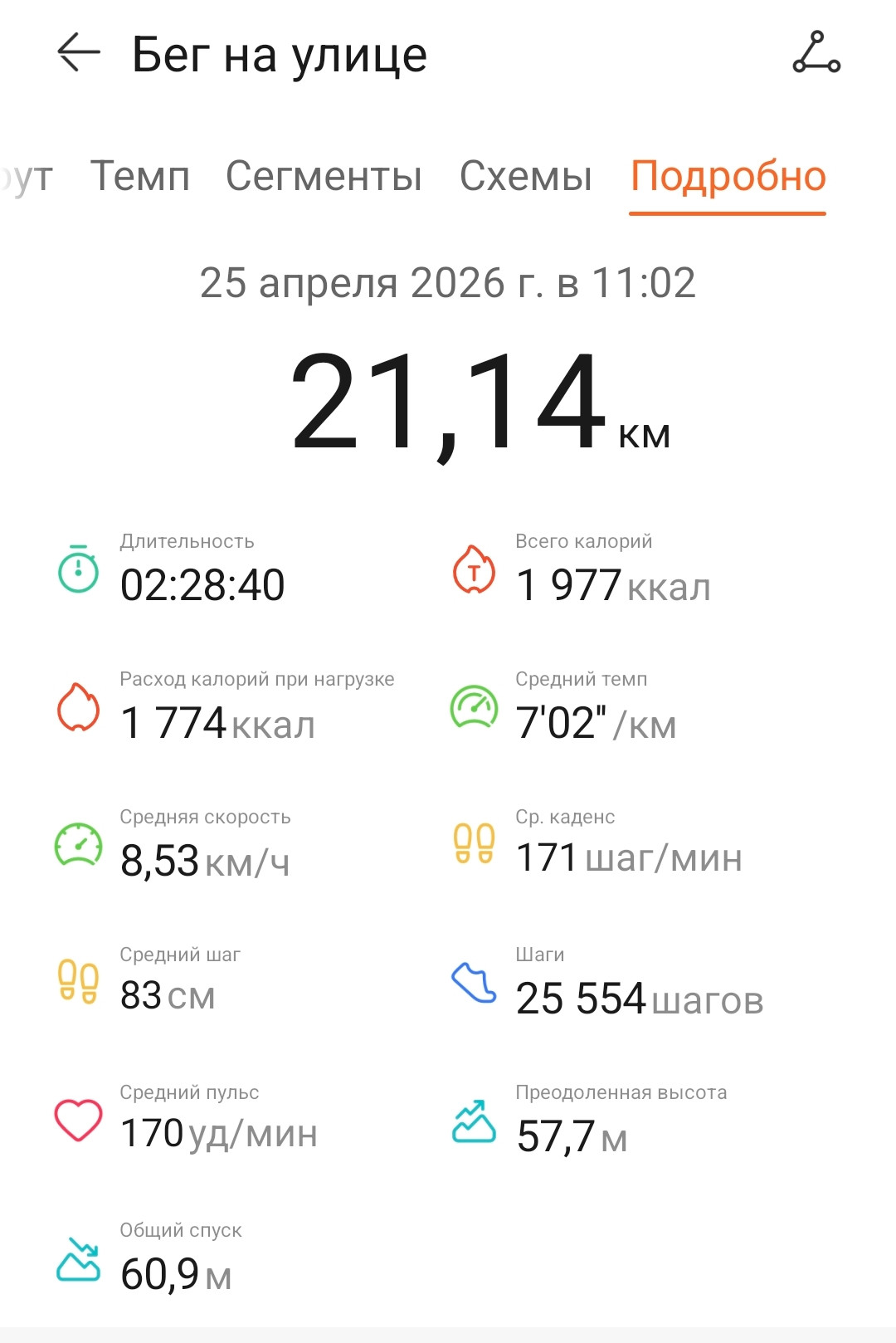Switch to the partially visible Маршрут tab

click(x=27, y=178)
